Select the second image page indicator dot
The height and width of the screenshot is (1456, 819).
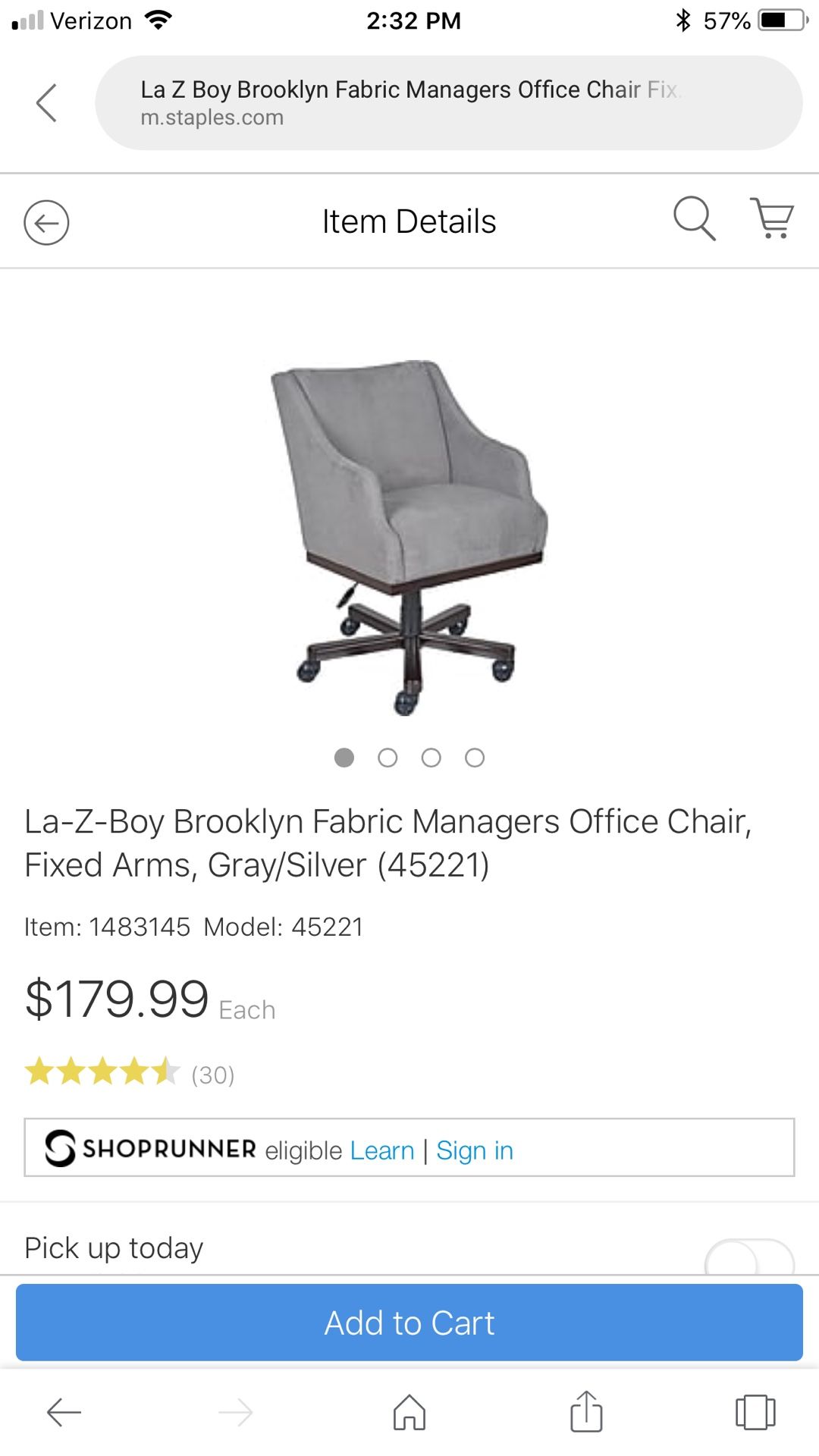(388, 758)
